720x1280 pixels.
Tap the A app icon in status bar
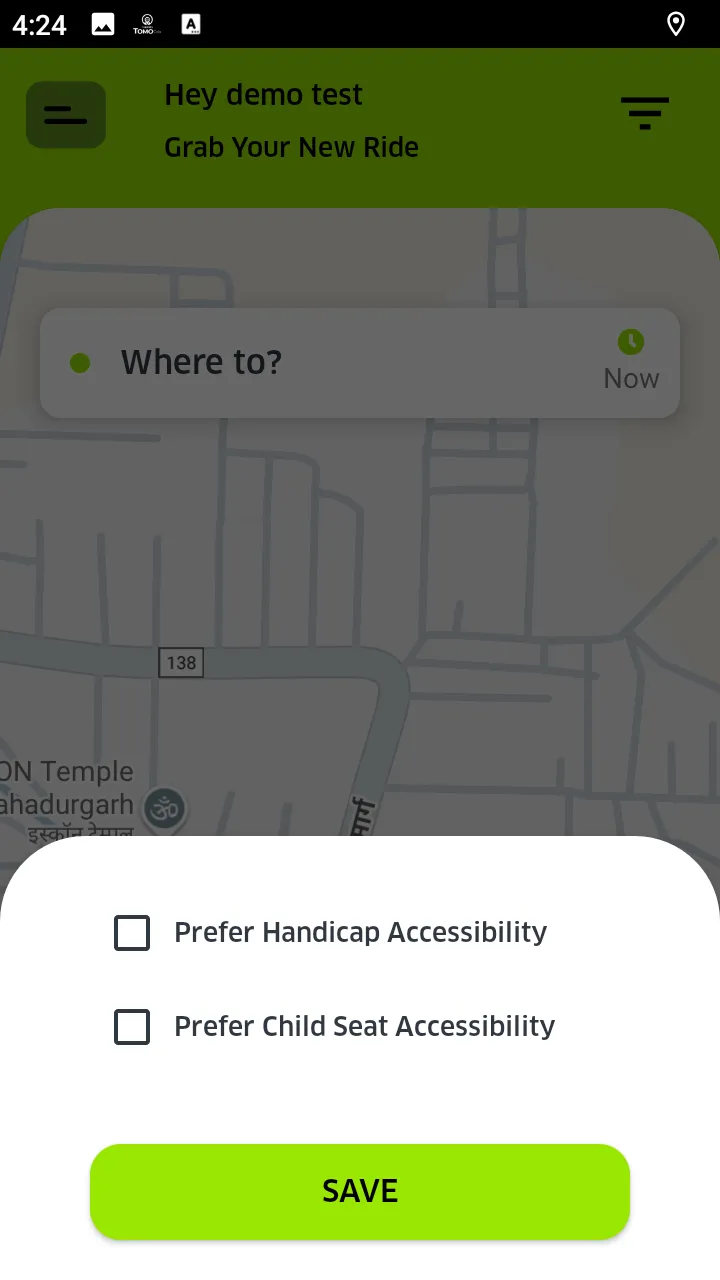[x=190, y=24]
